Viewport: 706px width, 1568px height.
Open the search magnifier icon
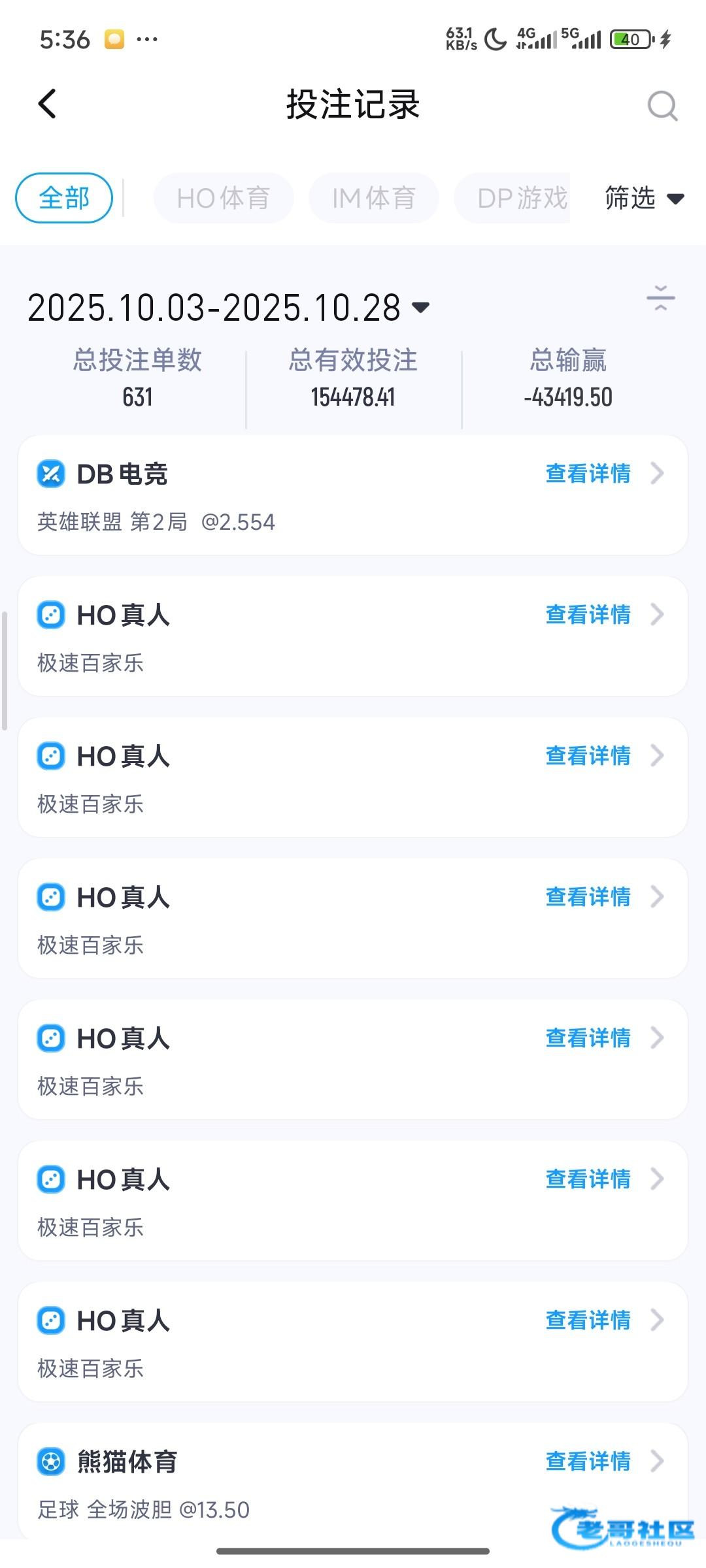662,106
